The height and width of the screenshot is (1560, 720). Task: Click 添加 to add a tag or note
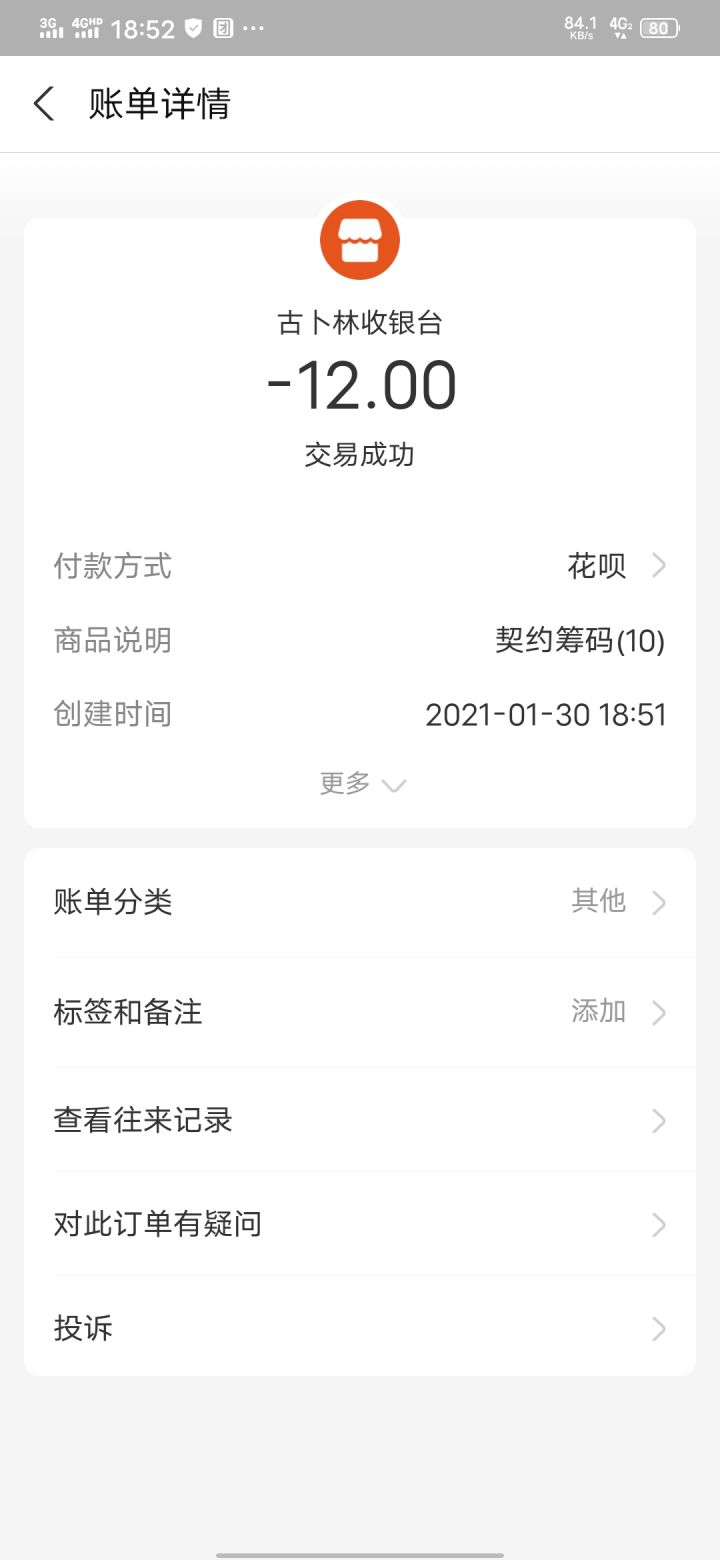[597, 1012]
